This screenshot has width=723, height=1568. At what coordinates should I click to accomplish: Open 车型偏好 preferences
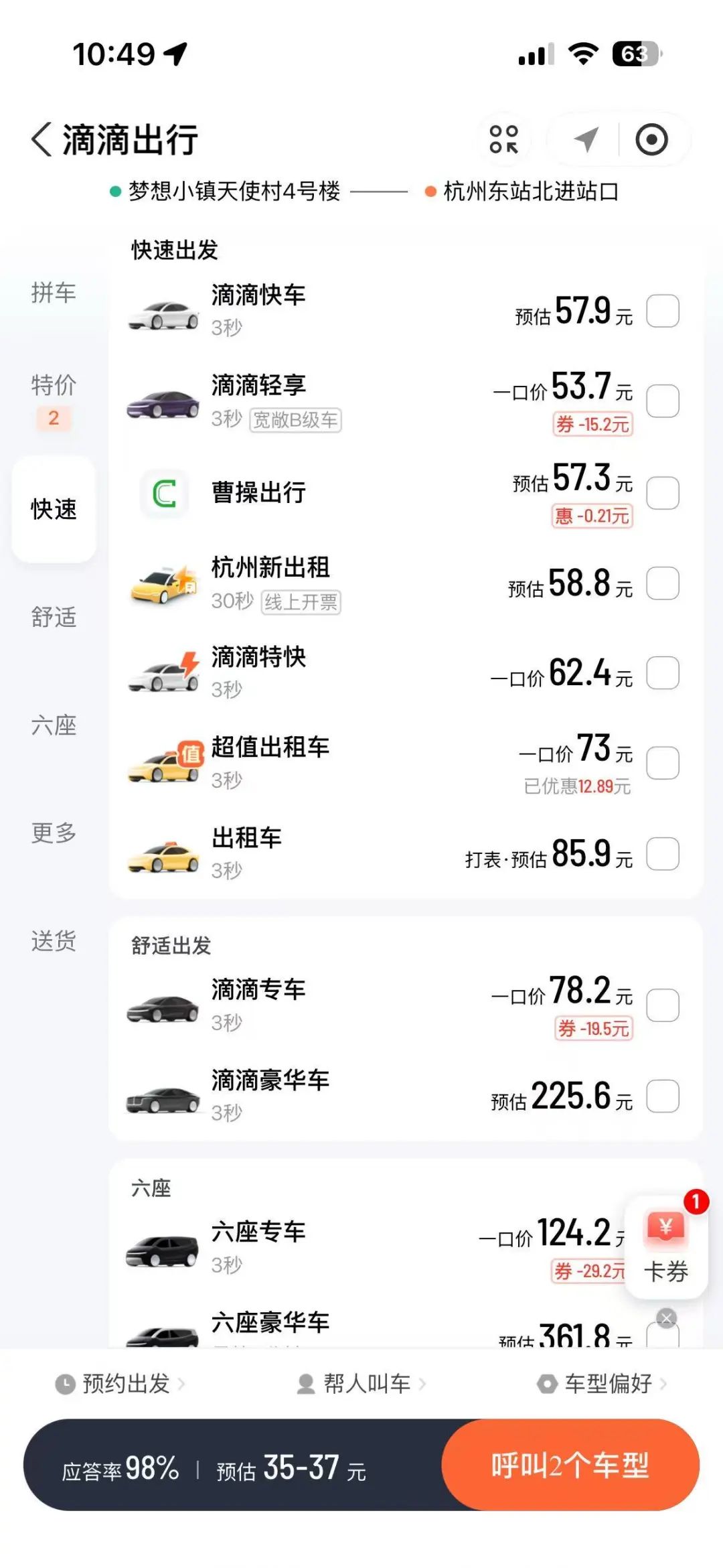click(x=602, y=1383)
